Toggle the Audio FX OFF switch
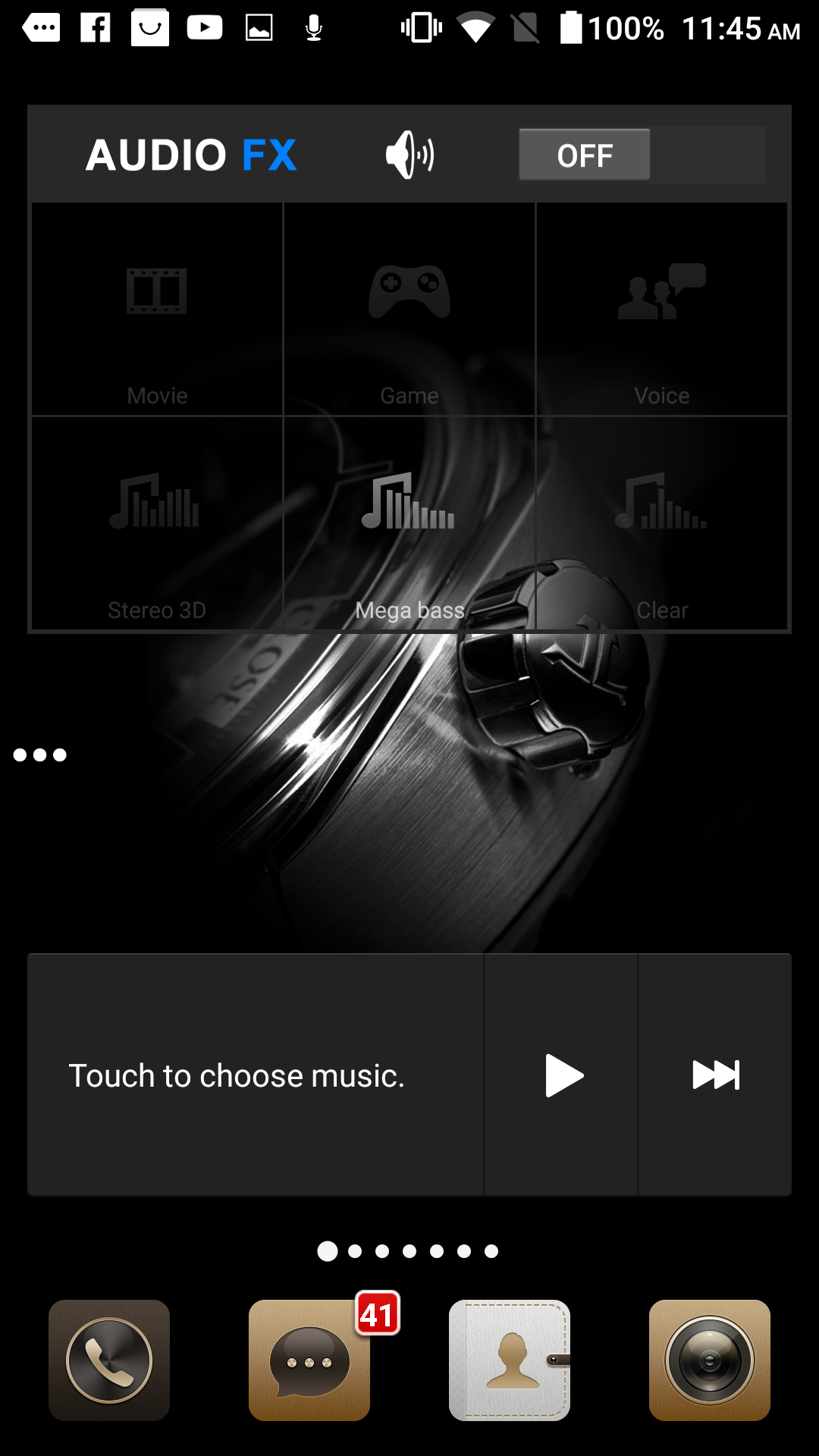819x1456 pixels. pyautogui.click(x=642, y=155)
